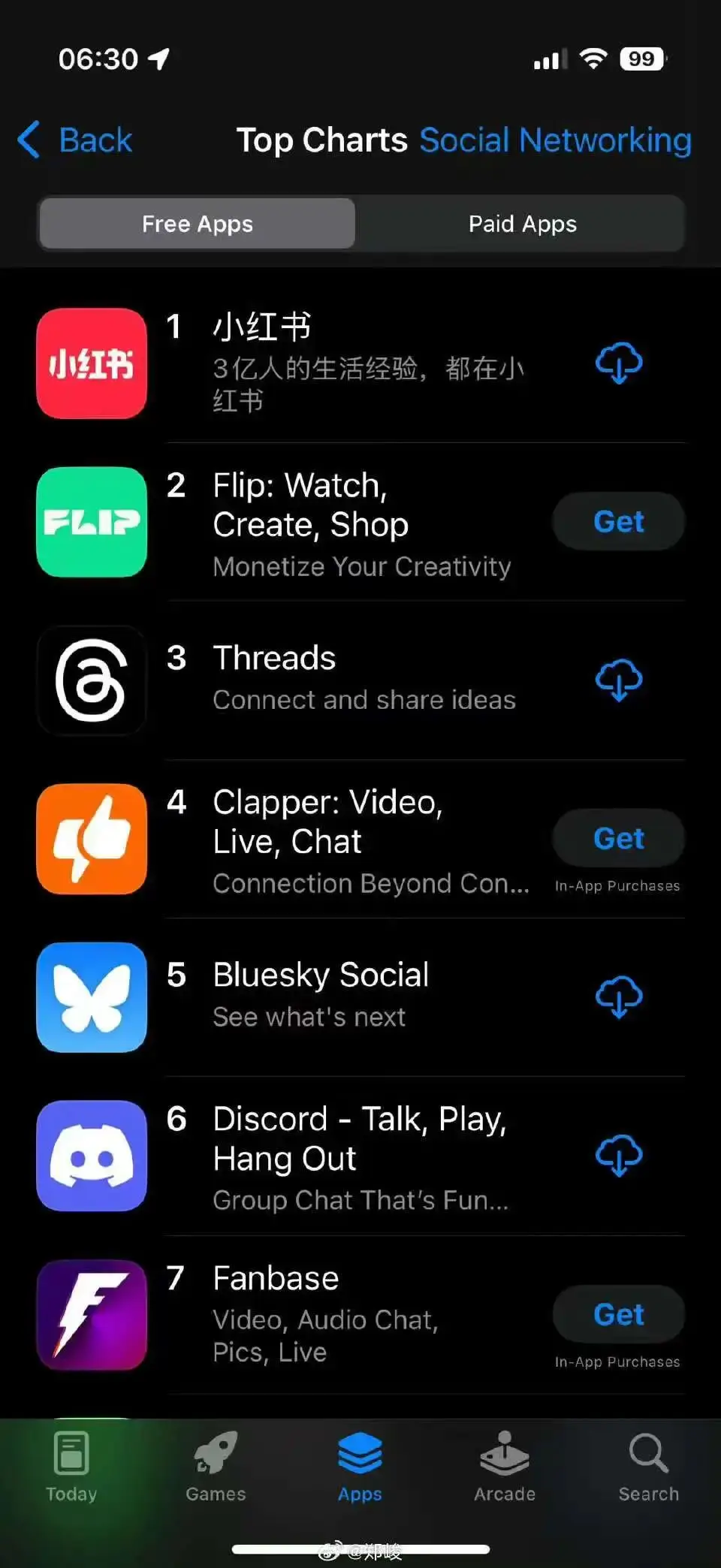Image resolution: width=721 pixels, height=1568 pixels.
Task: Open the Threads app listing
Action: coord(275,659)
